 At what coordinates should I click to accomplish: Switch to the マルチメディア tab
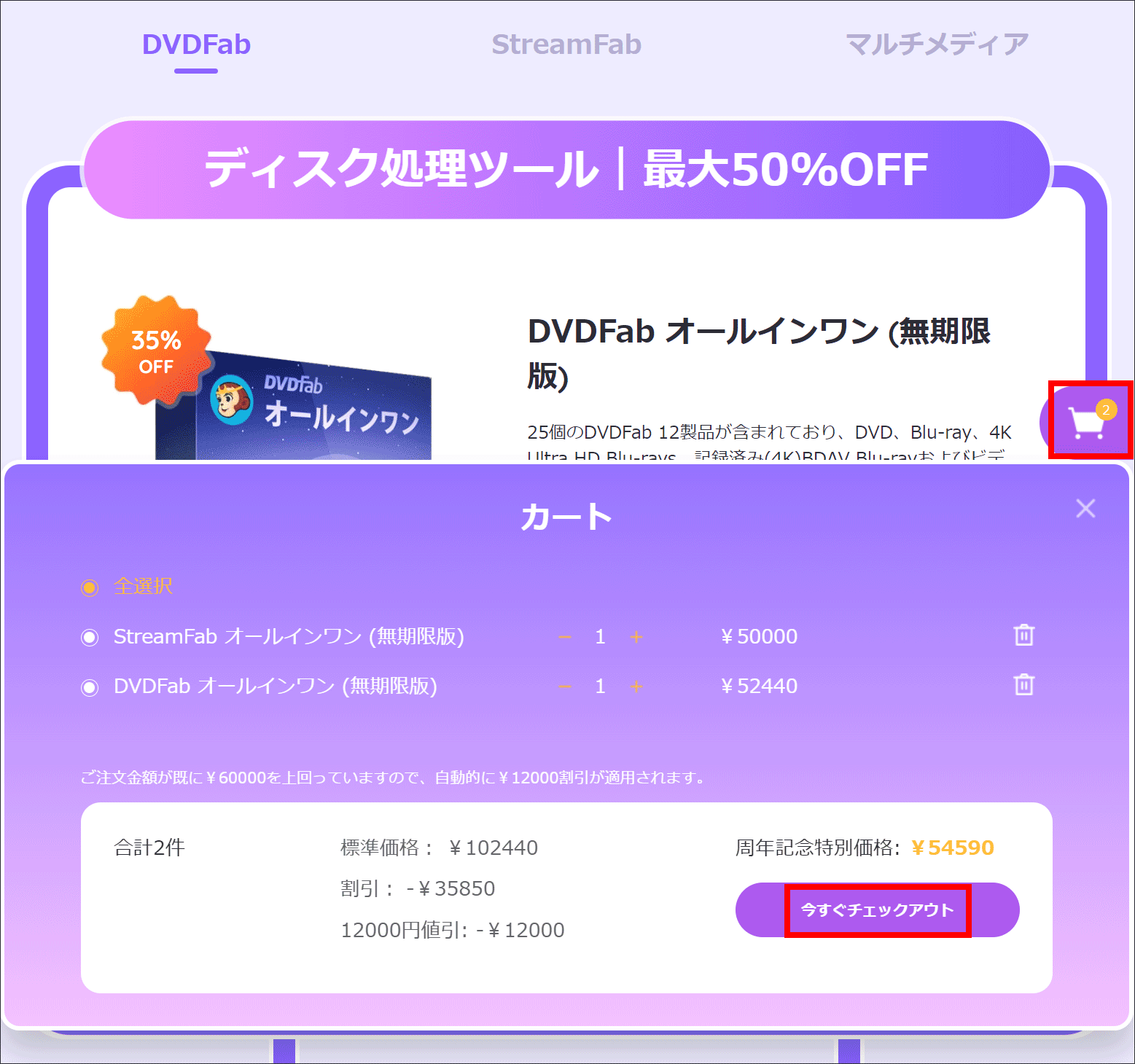[x=937, y=44]
